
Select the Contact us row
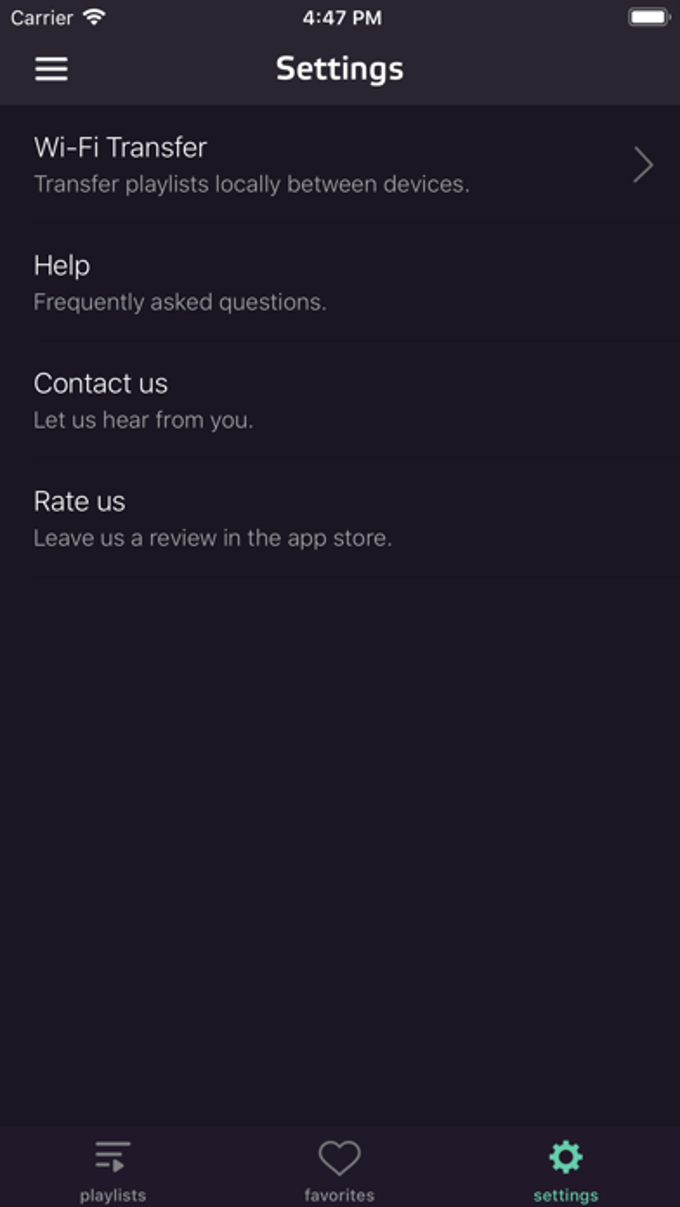(340, 400)
